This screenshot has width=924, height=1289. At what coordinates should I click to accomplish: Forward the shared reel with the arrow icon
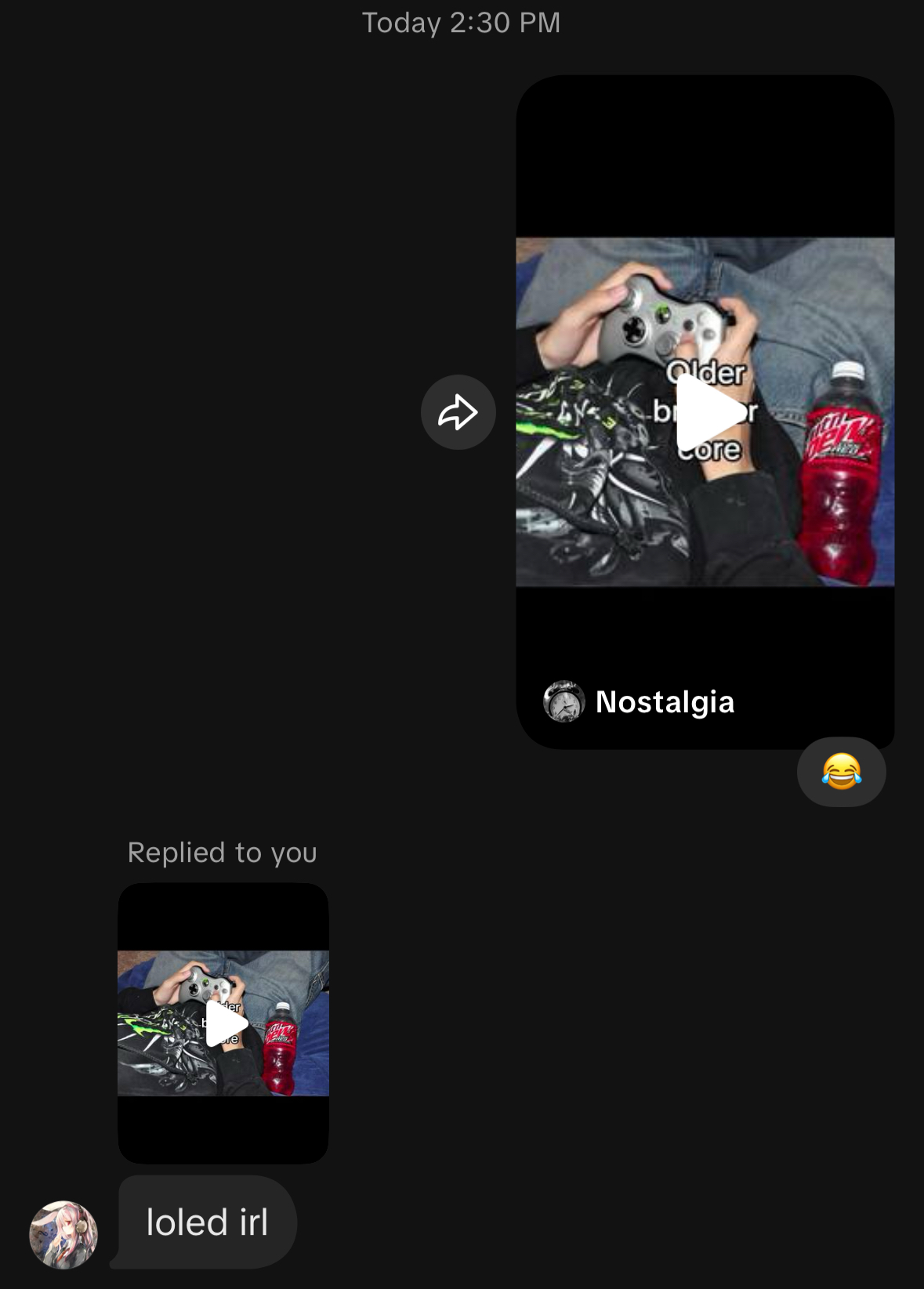[458, 412]
